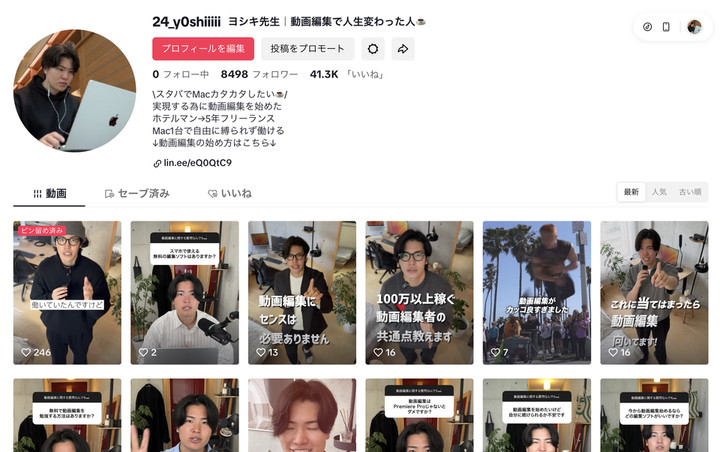Viewport: 720px width, 452px height.
Task: Tap プロフィールを編集 button
Action: (203, 49)
